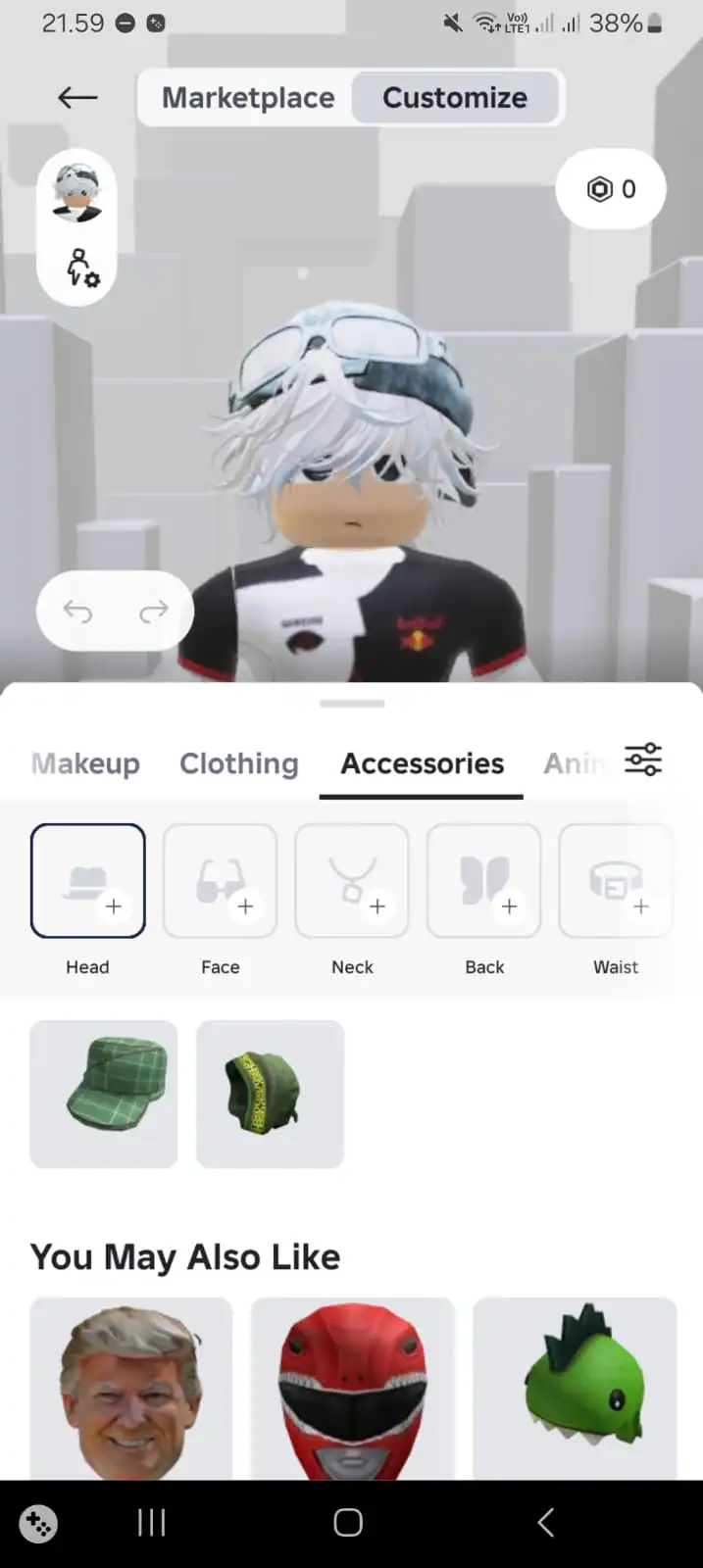This screenshot has height=1568, width=703.
Task: Redo the avatar change
Action: (154, 612)
